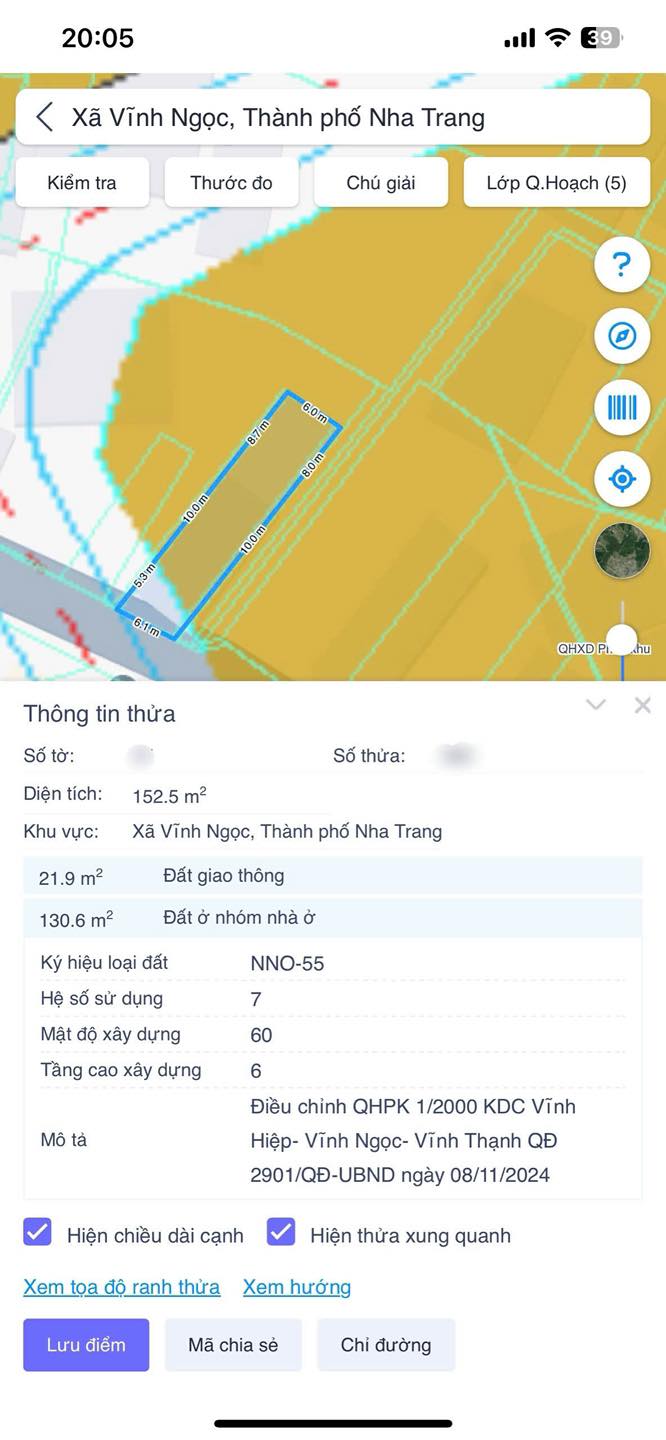
Task: Open Xem tọa độ ranh thửa link
Action: tap(122, 1287)
